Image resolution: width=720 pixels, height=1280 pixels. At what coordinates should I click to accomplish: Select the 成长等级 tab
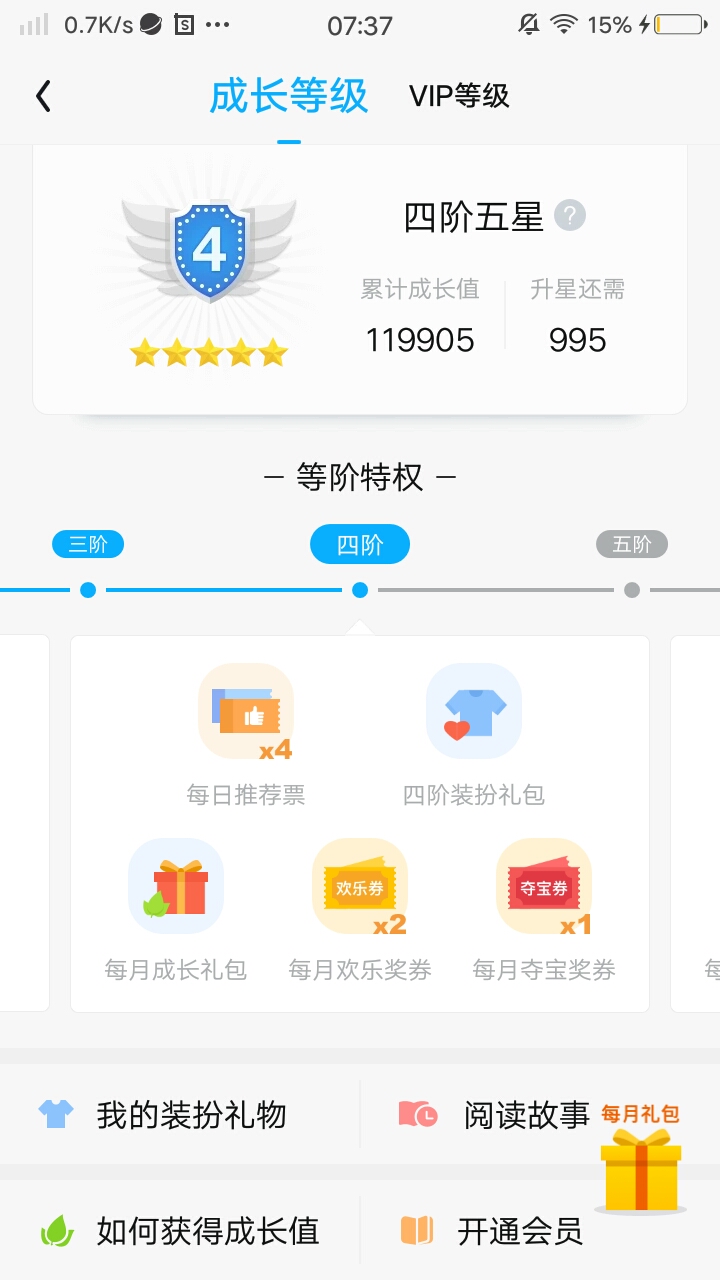pos(289,96)
